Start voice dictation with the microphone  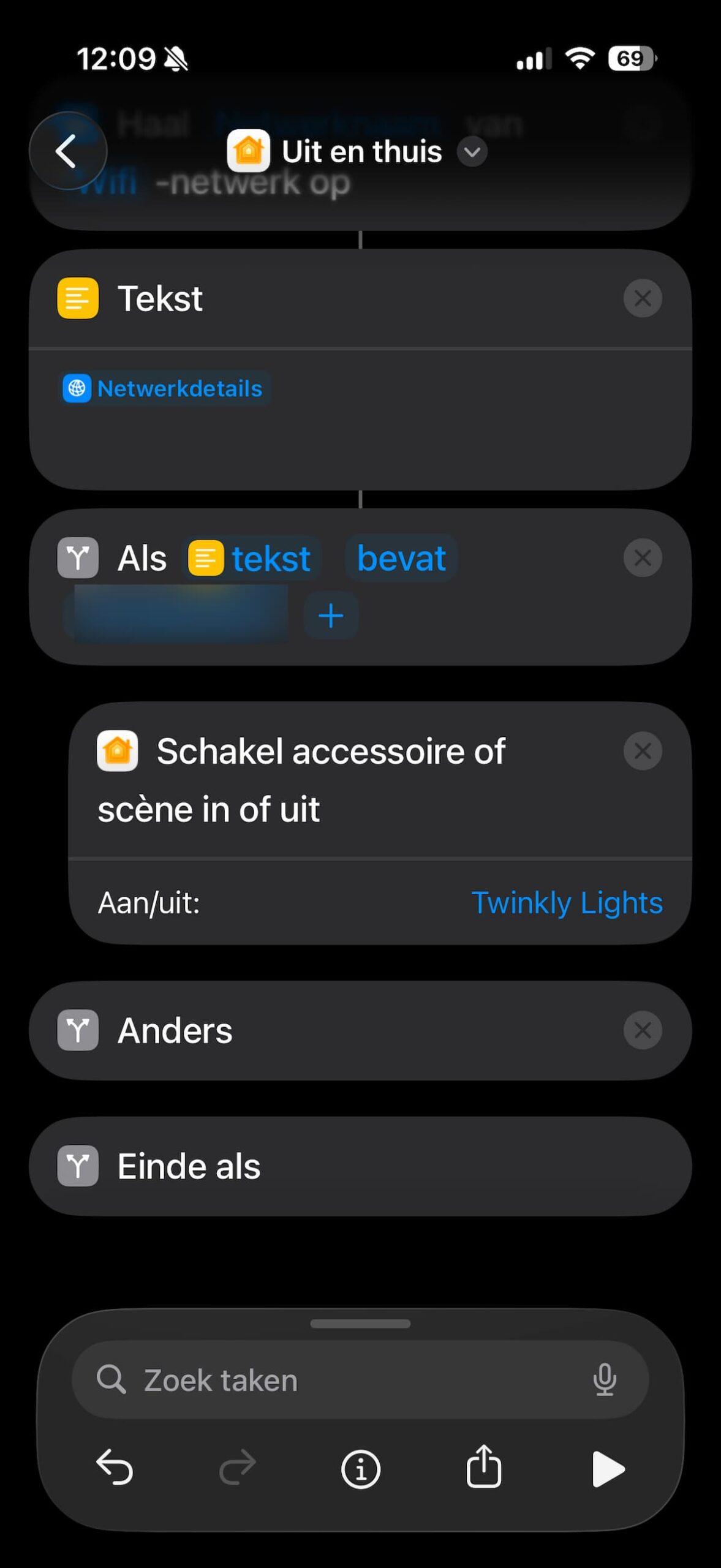click(604, 1381)
